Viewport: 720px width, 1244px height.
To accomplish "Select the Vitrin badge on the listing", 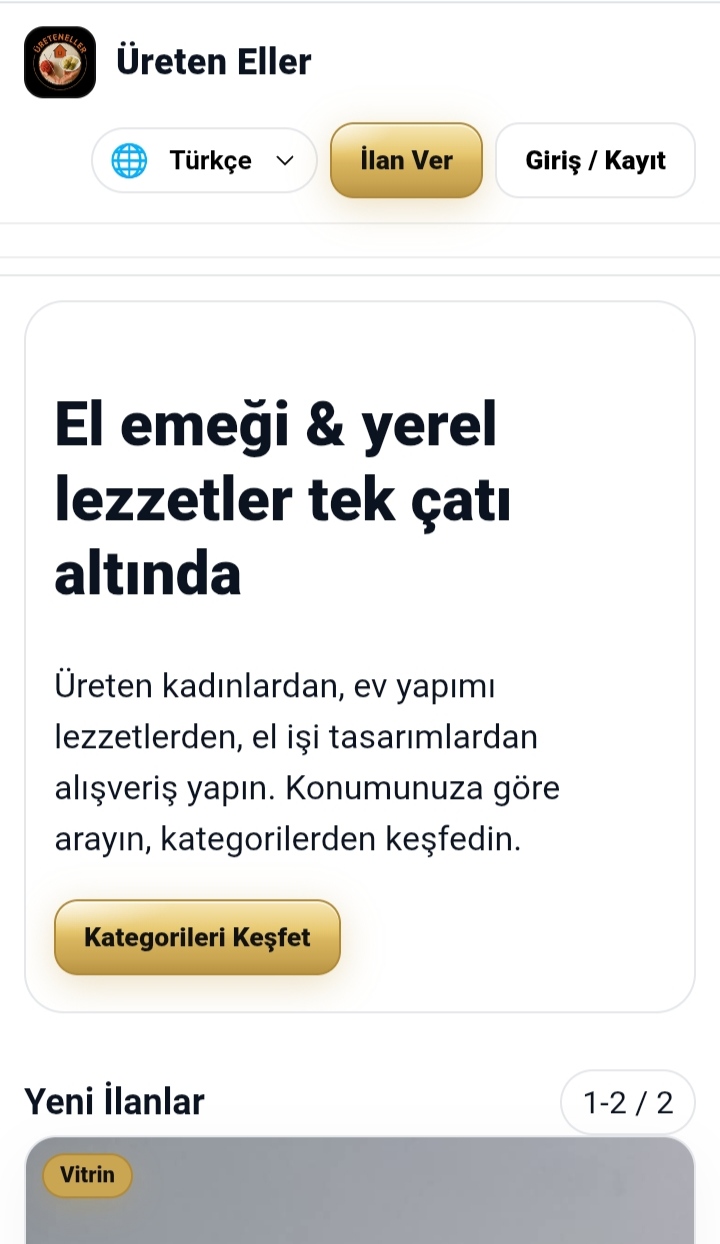I will coord(87,1176).
